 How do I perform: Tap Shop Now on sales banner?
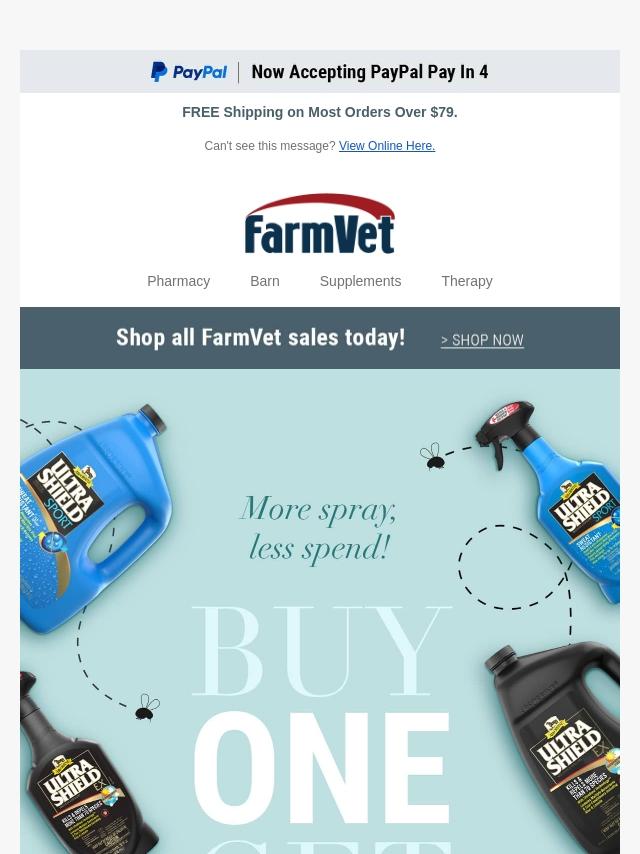482,341
